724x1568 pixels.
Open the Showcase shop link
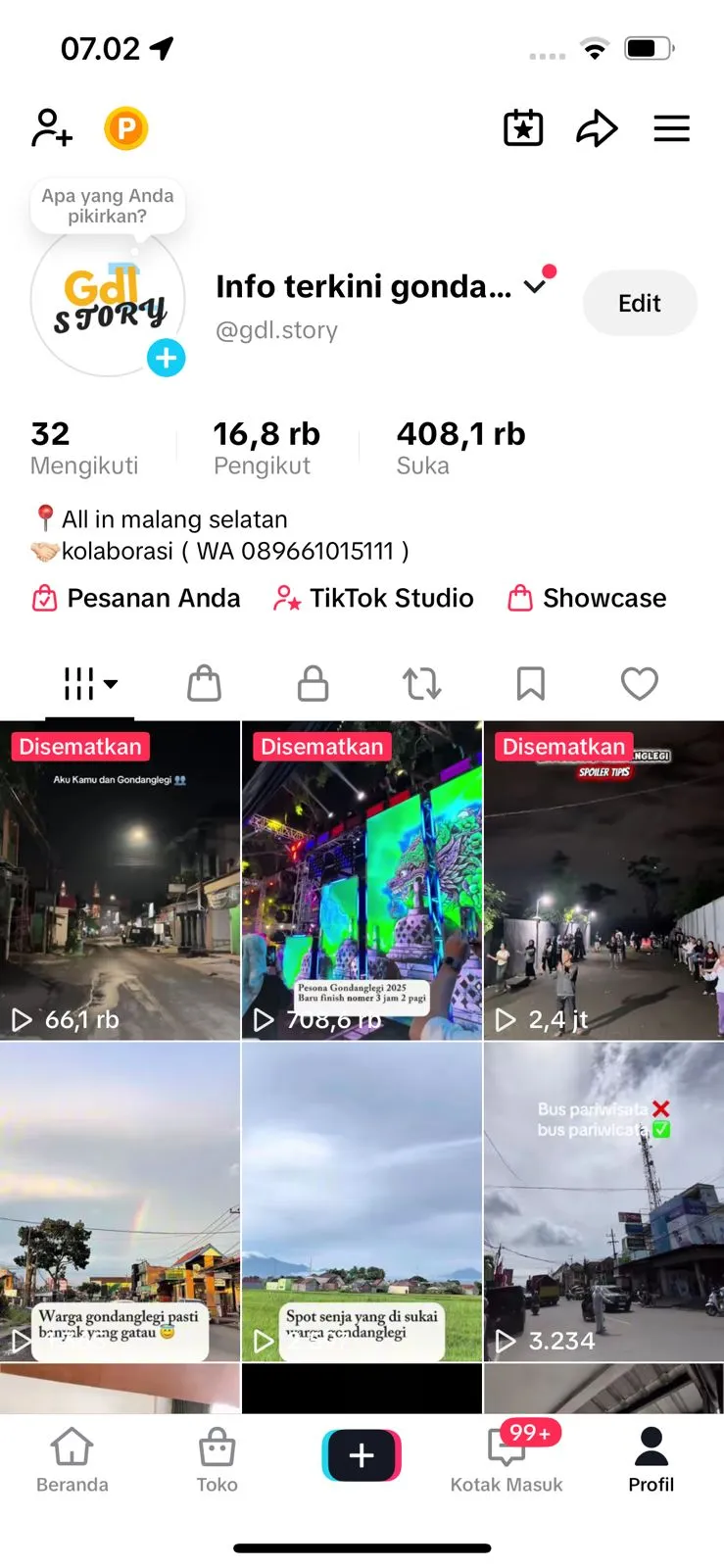pos(587,598)
